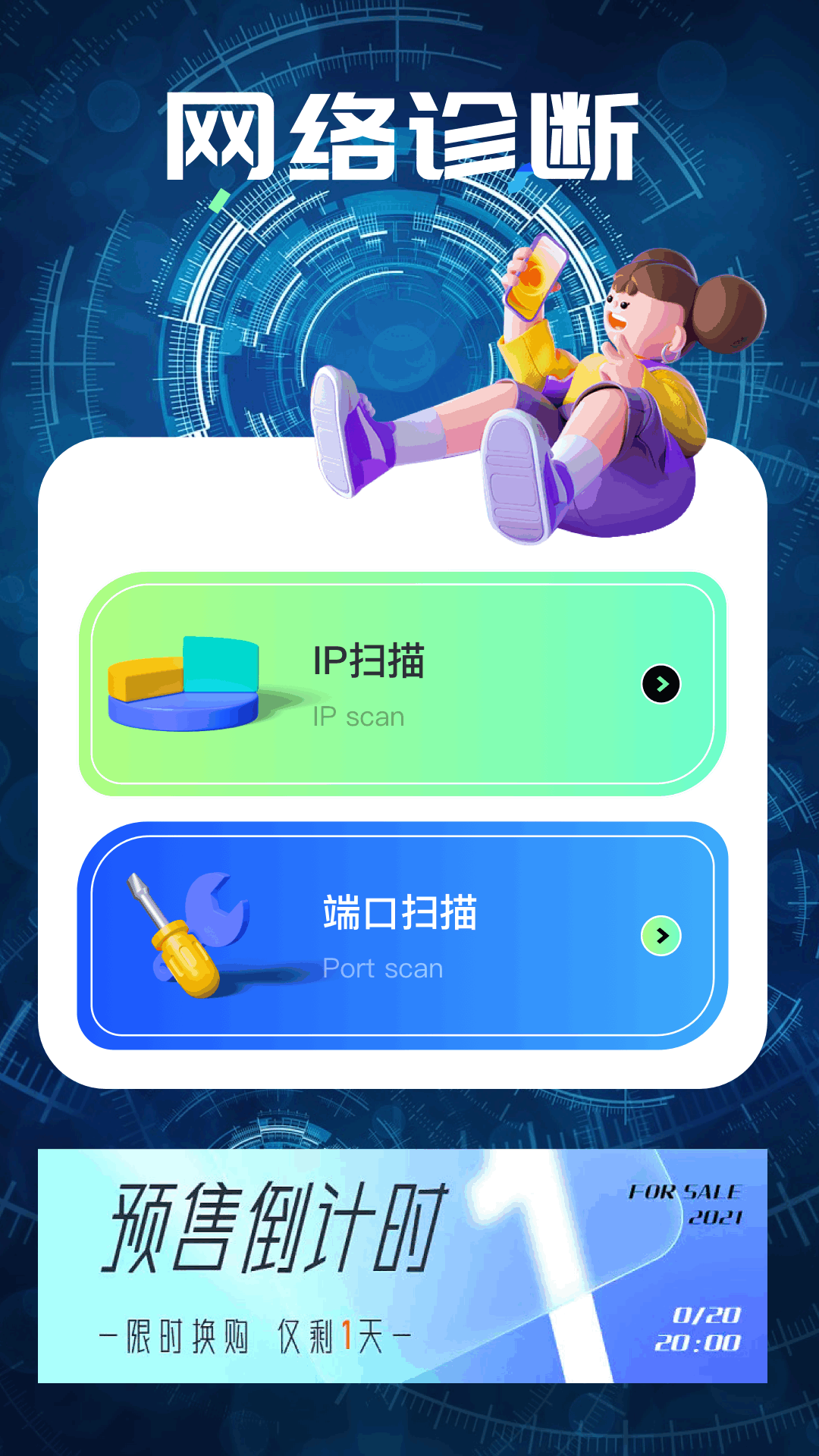Viewport: 819px width, 1456px height.
Task: Open the 预售倒计时 presale banner
Action: click(403, 1266)
